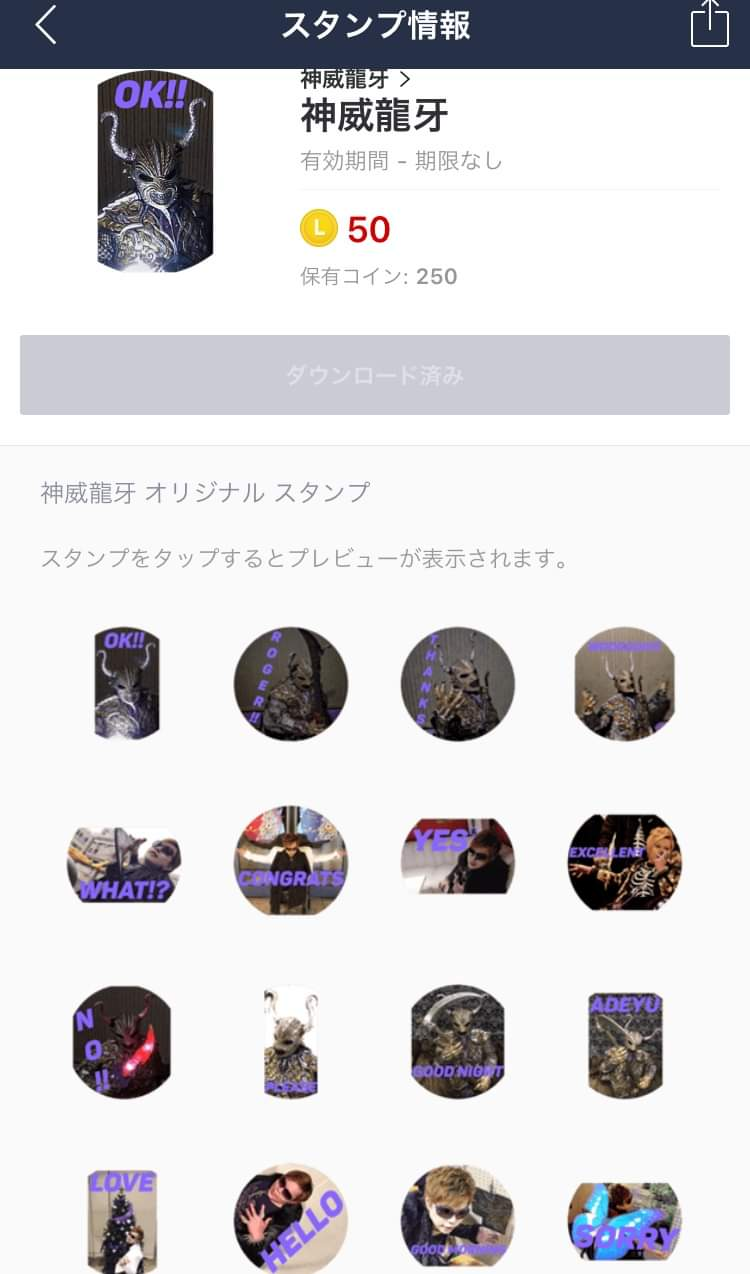Open the creator link 神威龍牙 with chevron
The height and width of the screenshot is (1274, 750).
tap(355, 79)
